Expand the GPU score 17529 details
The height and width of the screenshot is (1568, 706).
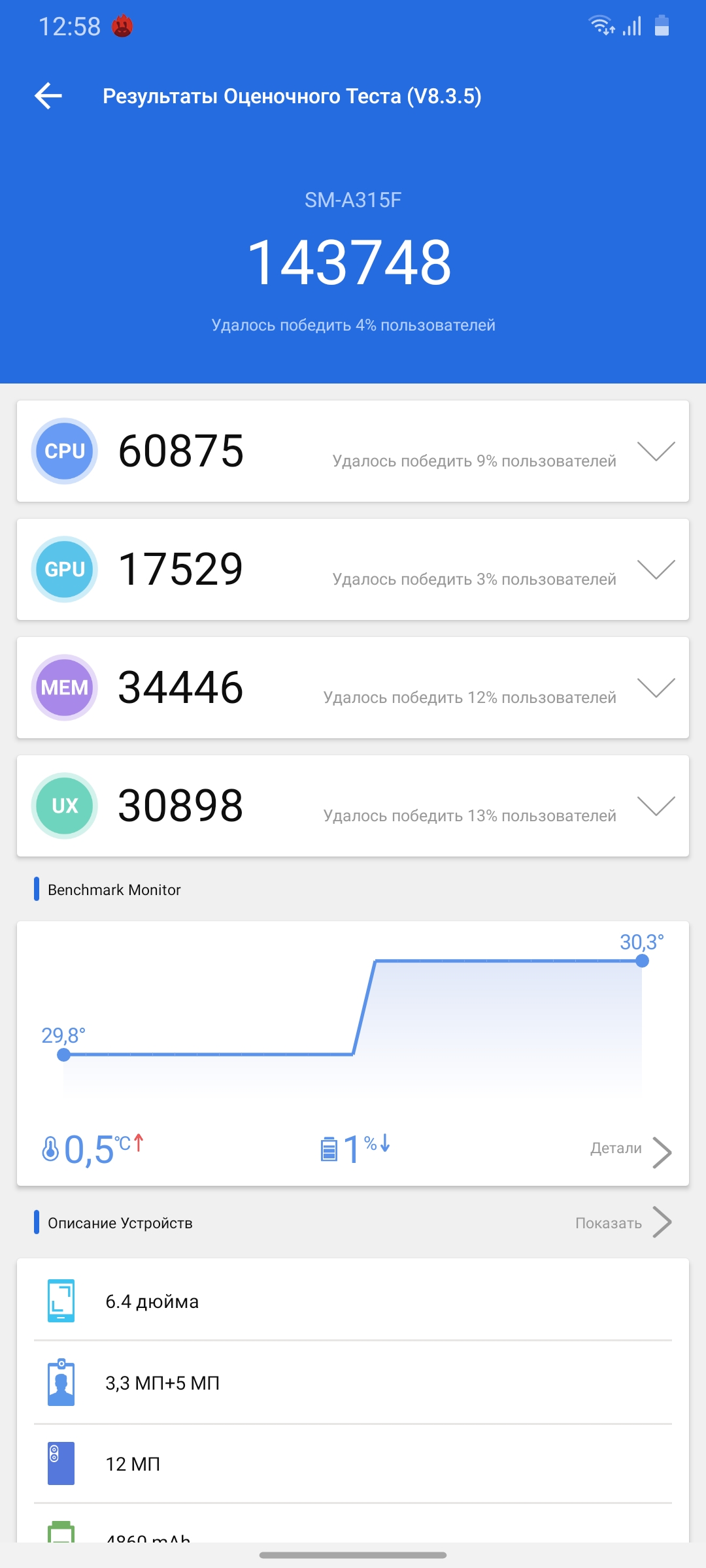(x=656, y=569)
